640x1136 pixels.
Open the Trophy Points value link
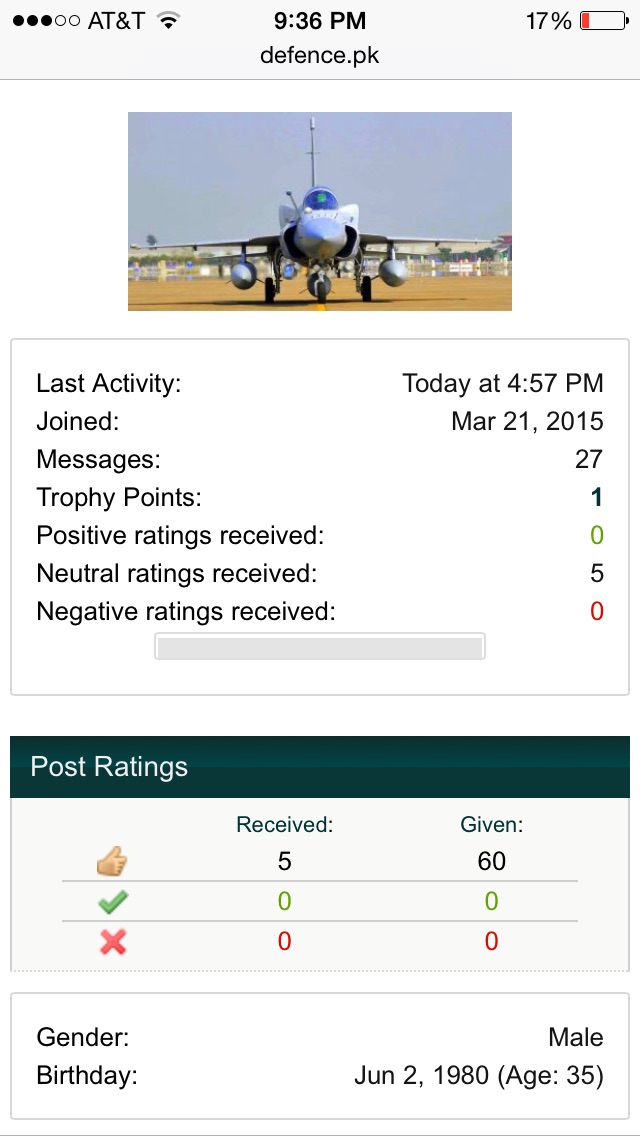point(597,498)
